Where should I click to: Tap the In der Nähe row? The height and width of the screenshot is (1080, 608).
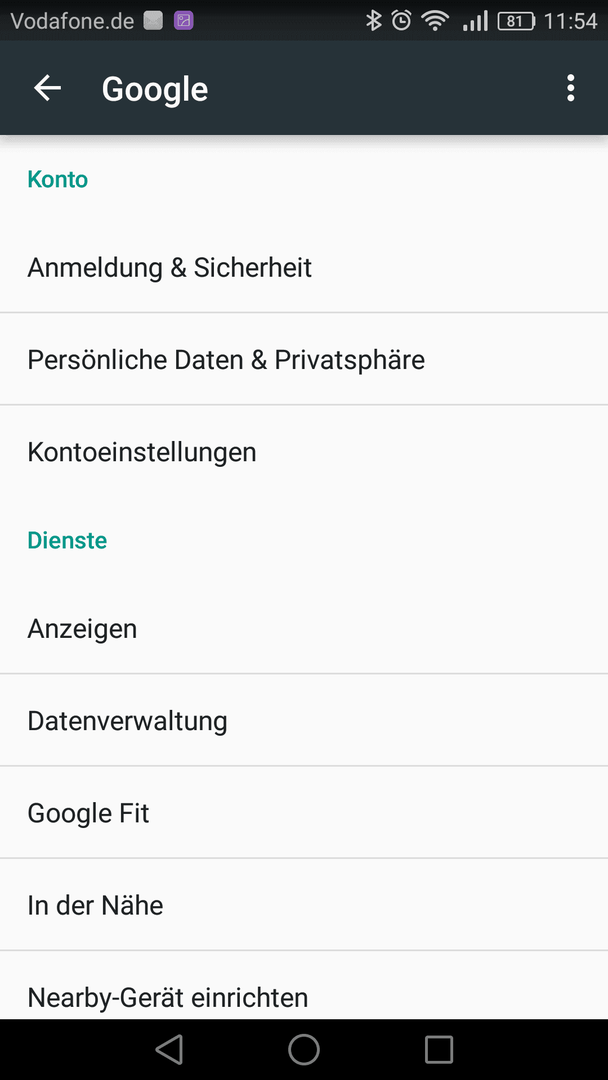point(304,905)
